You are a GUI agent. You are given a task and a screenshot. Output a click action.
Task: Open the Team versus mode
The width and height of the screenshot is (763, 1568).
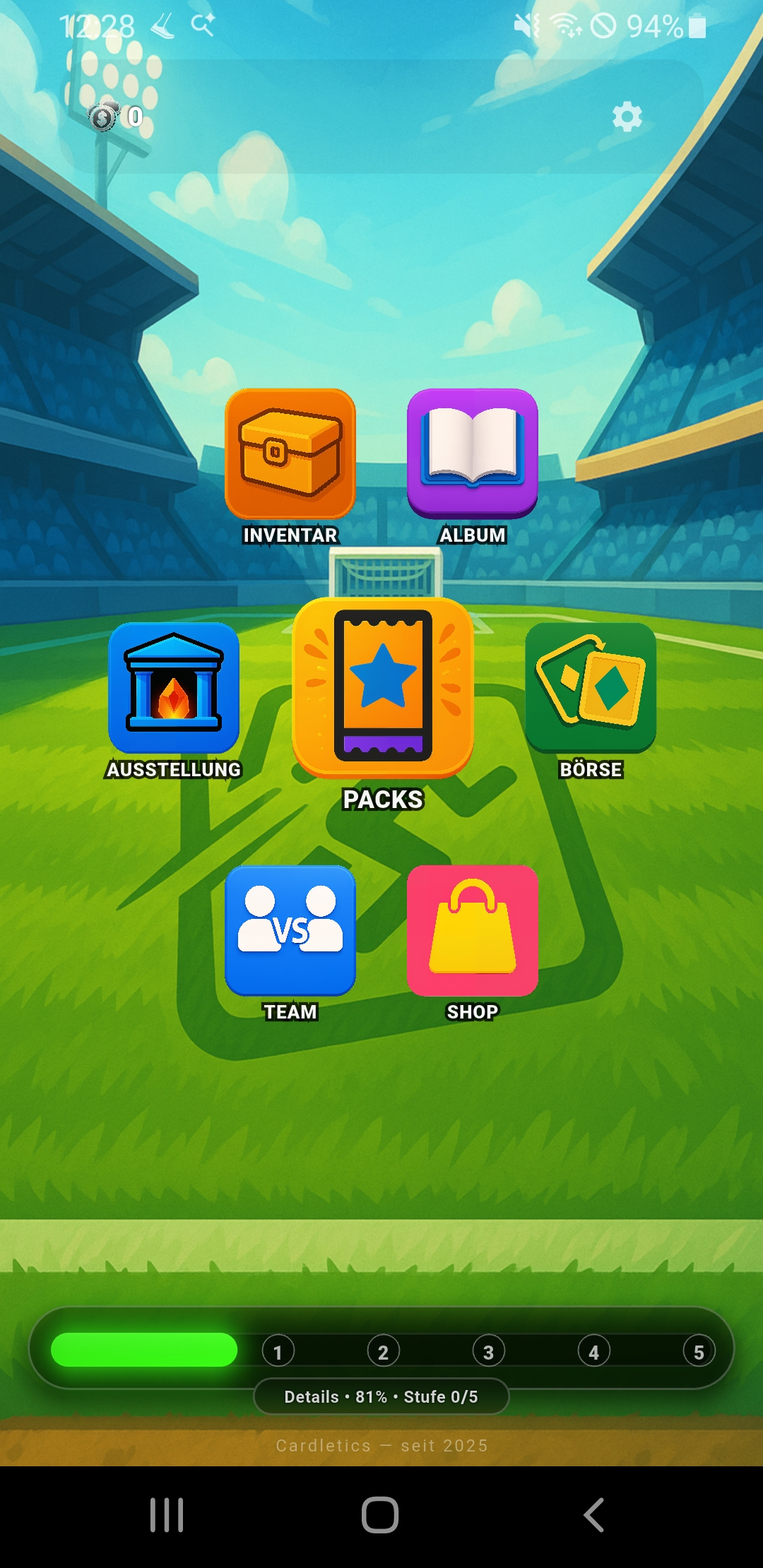coord(290,930)
